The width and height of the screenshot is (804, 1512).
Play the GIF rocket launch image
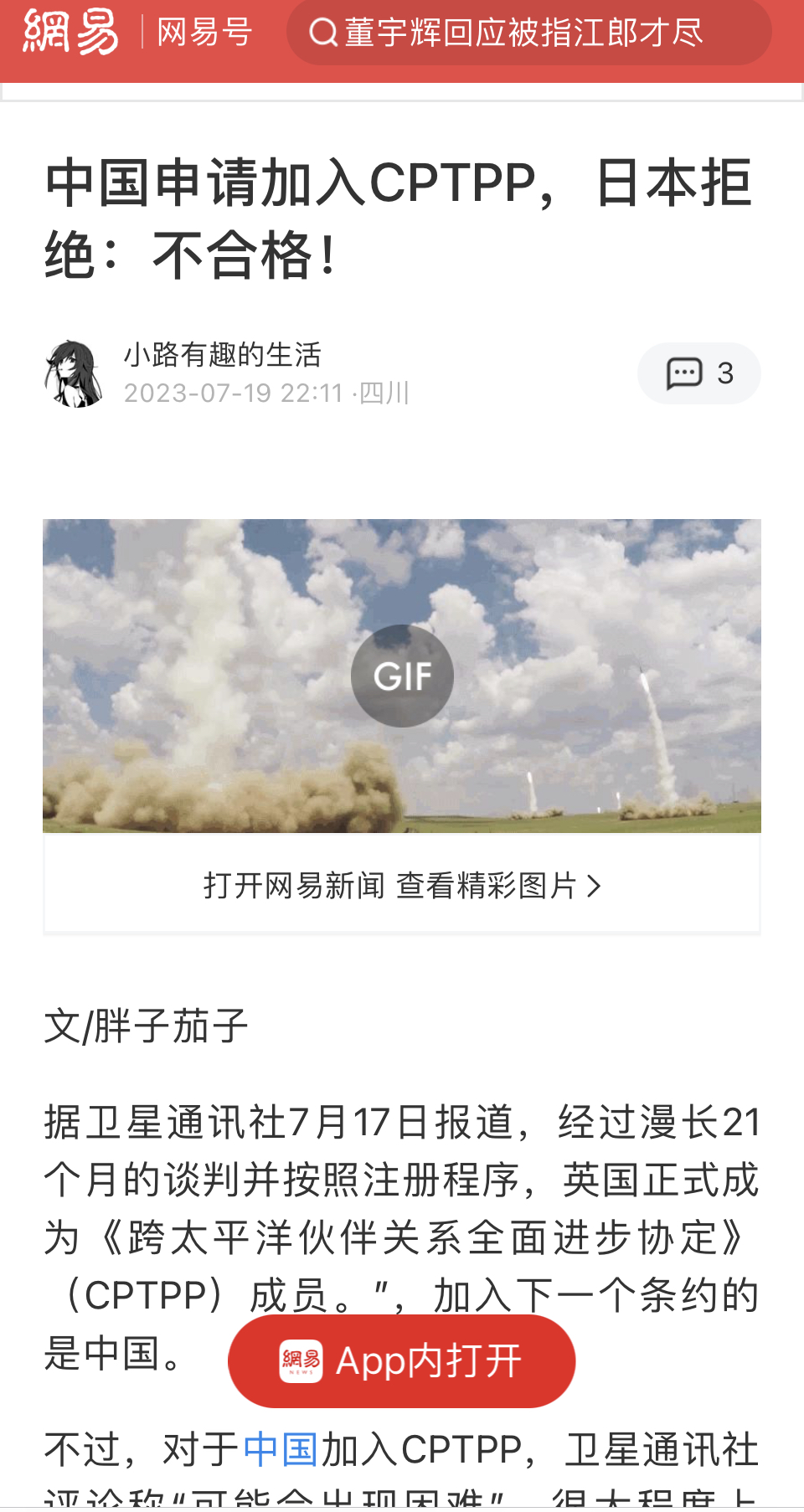tap(402, 676)
